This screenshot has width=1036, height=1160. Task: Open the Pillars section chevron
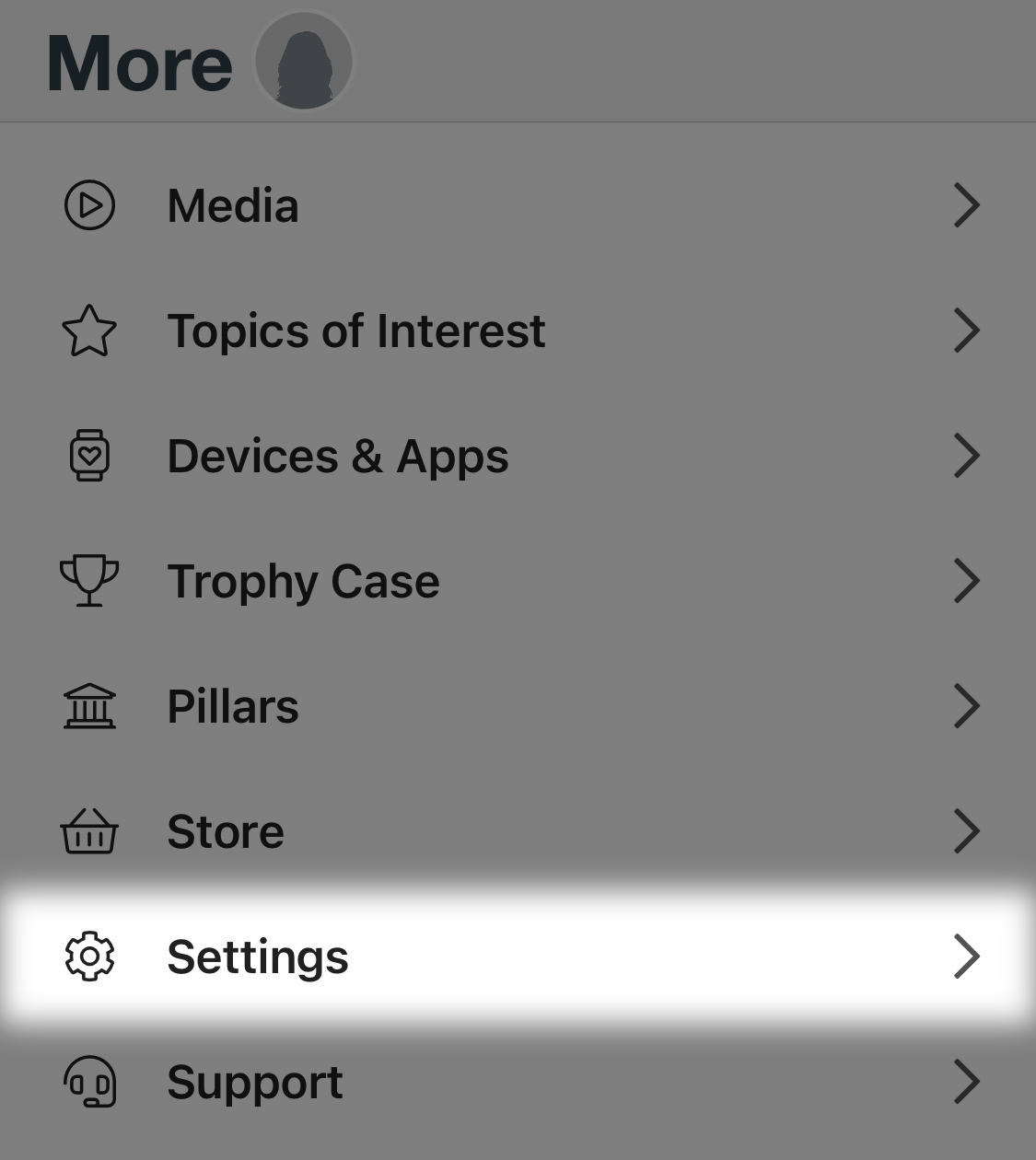click(x=968, y=706)
